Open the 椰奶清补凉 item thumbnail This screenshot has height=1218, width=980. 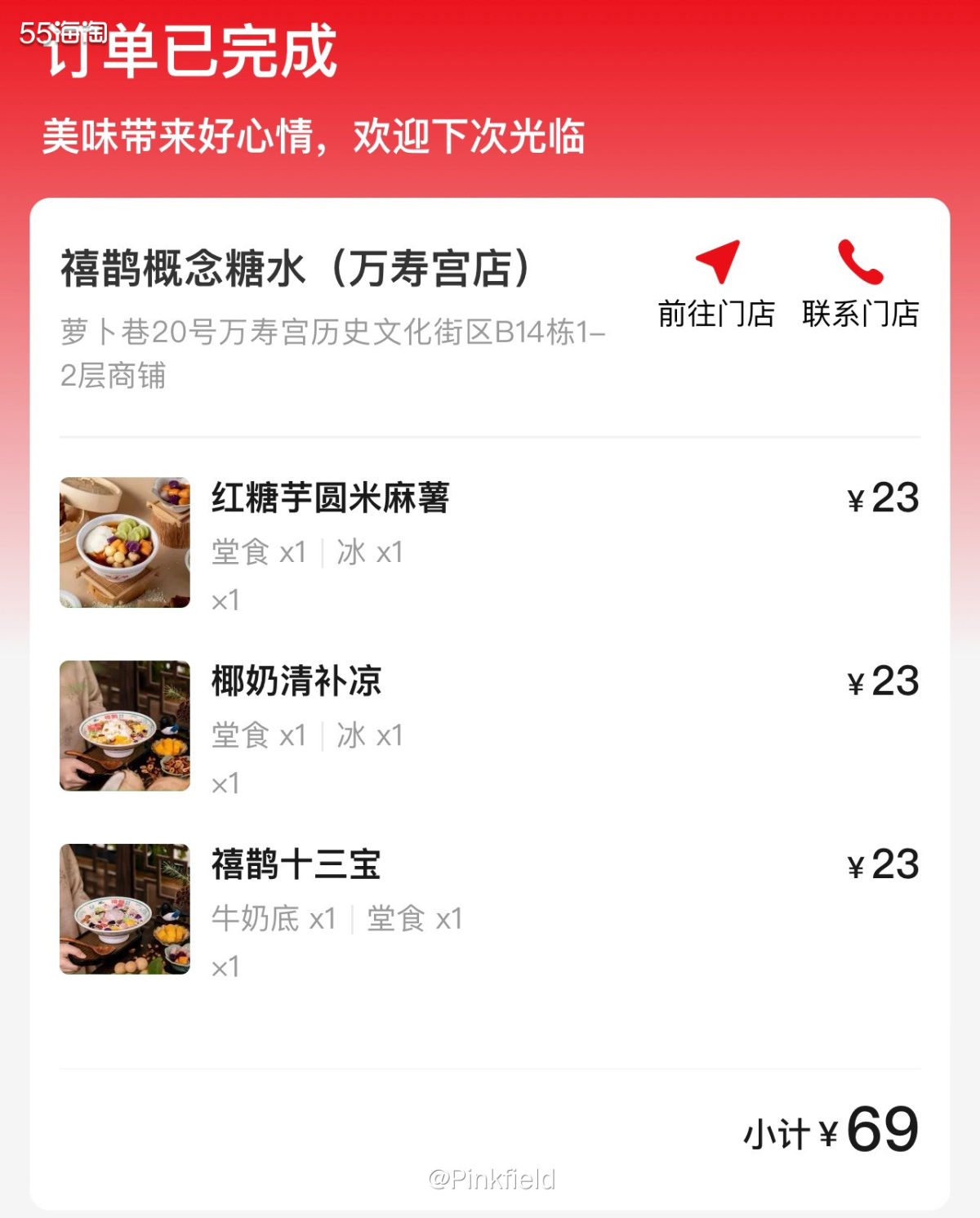tap(125, 725)
